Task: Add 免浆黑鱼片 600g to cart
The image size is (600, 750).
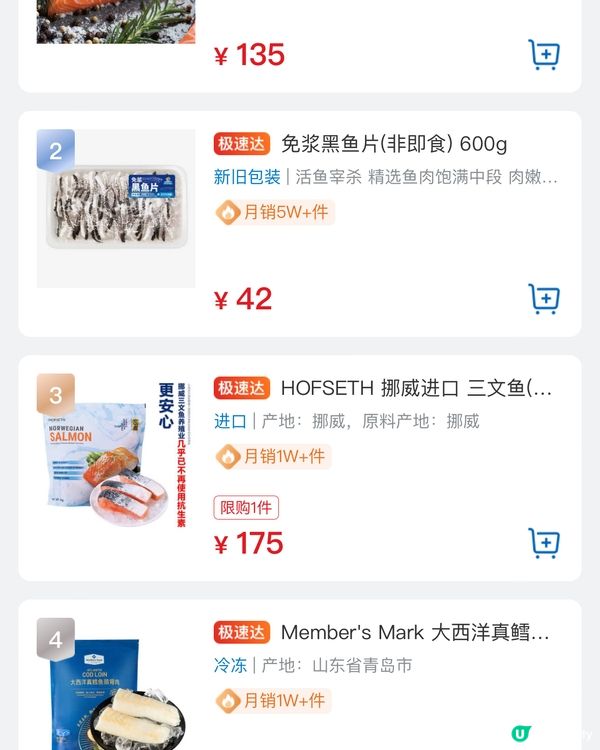Action: click(x=543, y=298)
